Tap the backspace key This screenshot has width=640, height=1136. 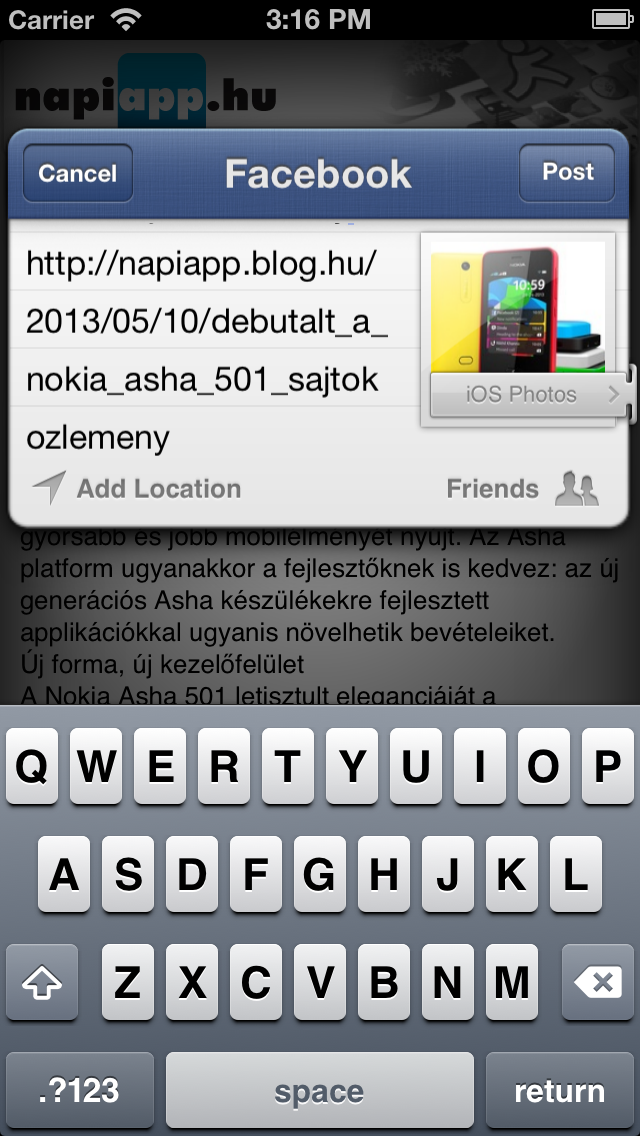pyautogui.click(x=600, y=982)
